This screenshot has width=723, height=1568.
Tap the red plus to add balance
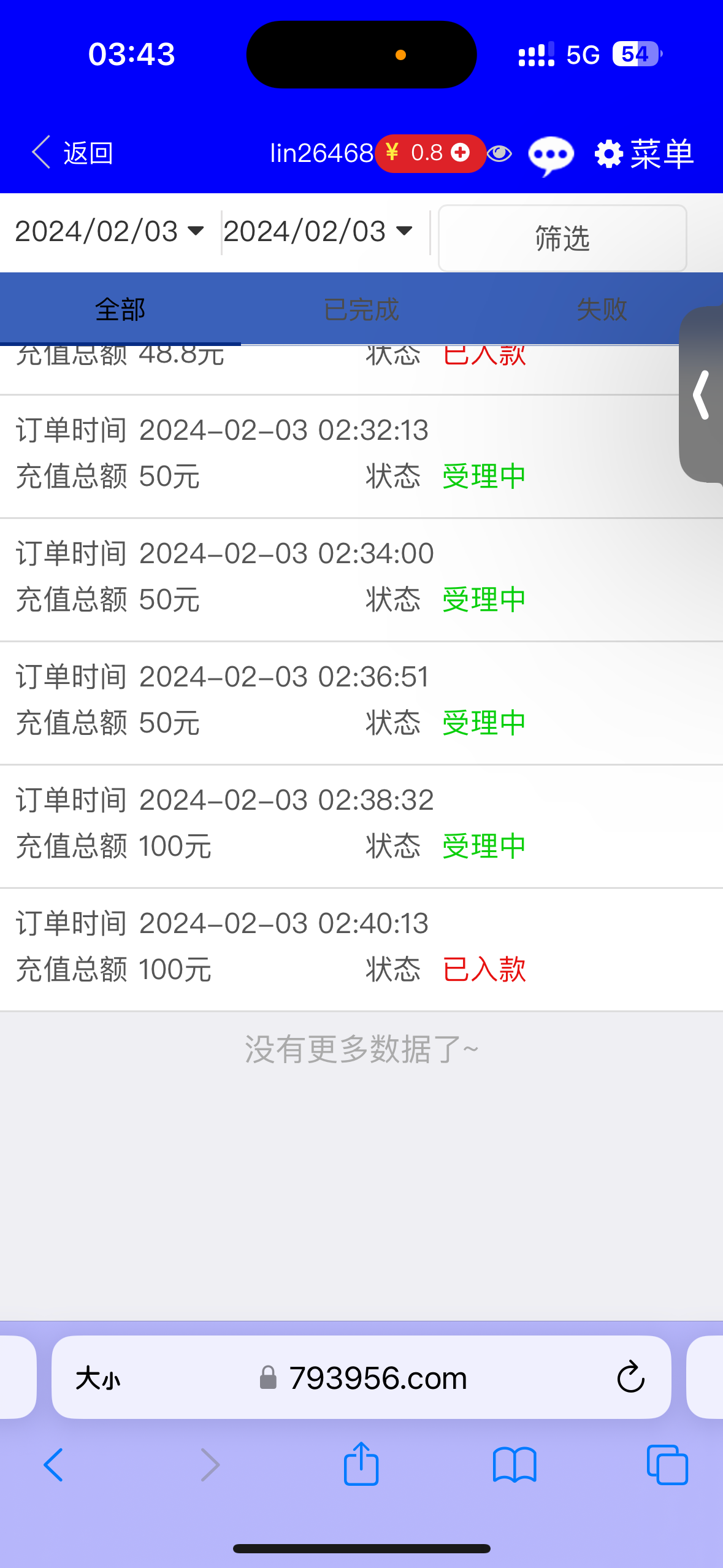461,153
